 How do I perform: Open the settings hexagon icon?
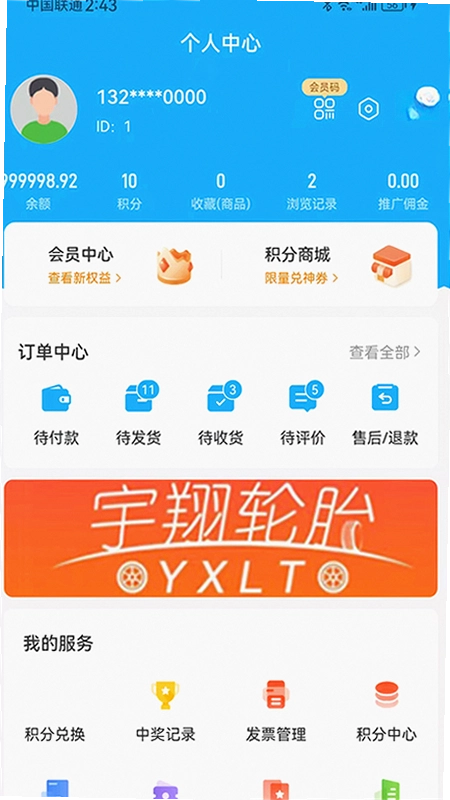click(368, 109)
